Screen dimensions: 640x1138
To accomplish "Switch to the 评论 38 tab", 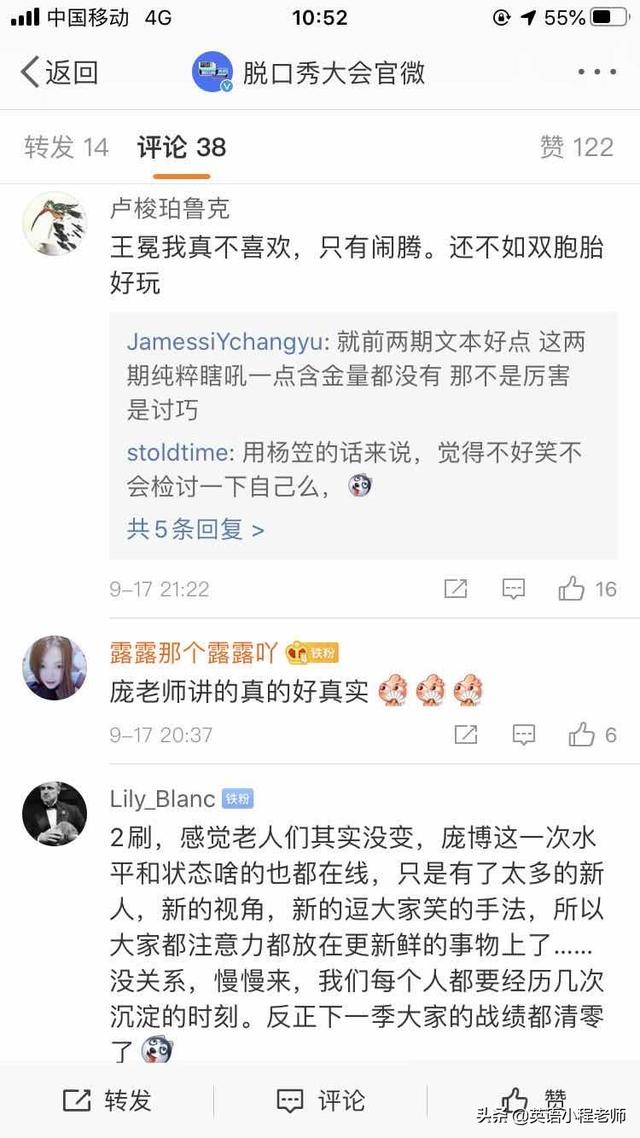I will (x=182, y=147).
